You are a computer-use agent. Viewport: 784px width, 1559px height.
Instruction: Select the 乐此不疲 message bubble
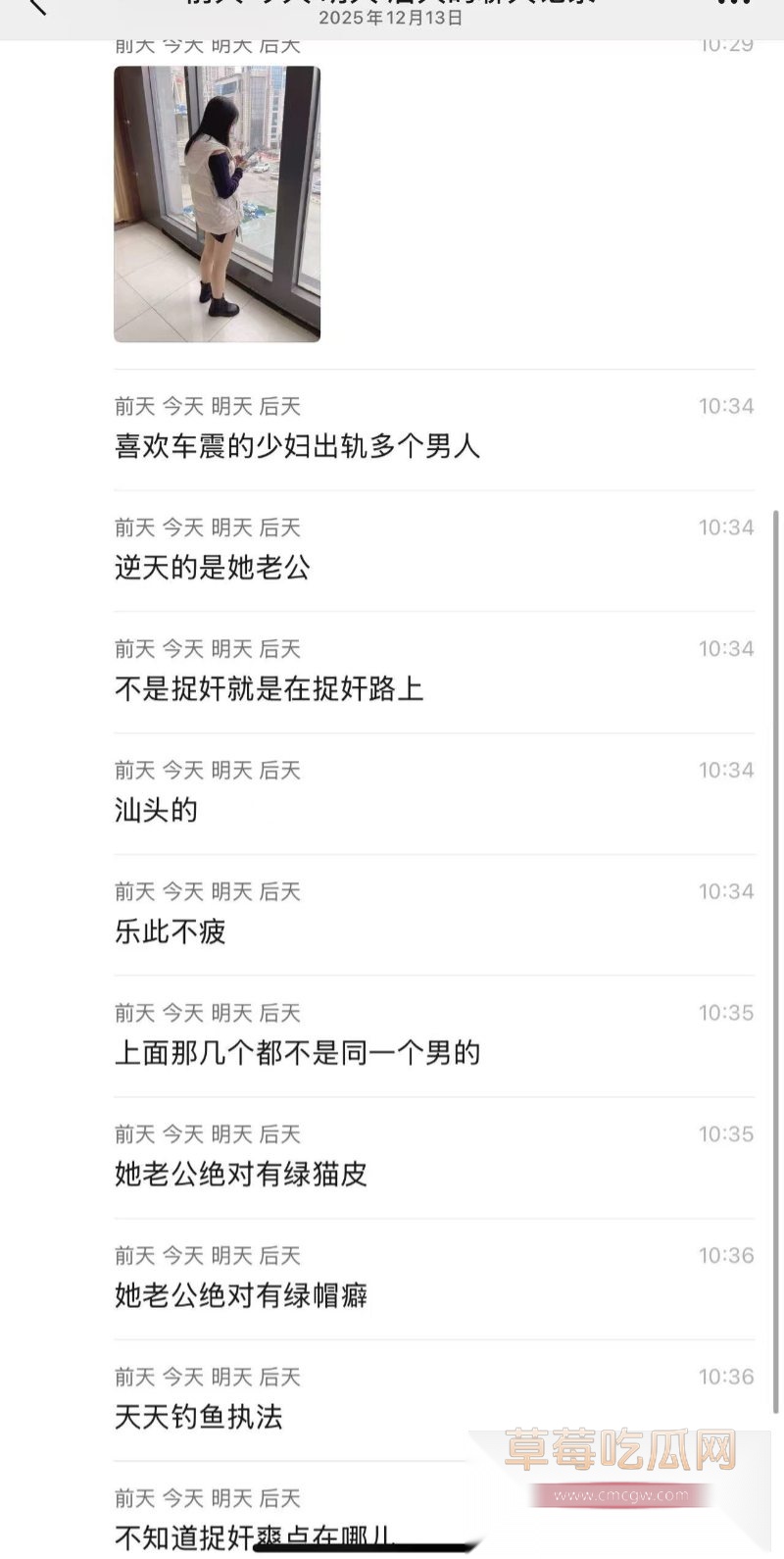point(169,932)
